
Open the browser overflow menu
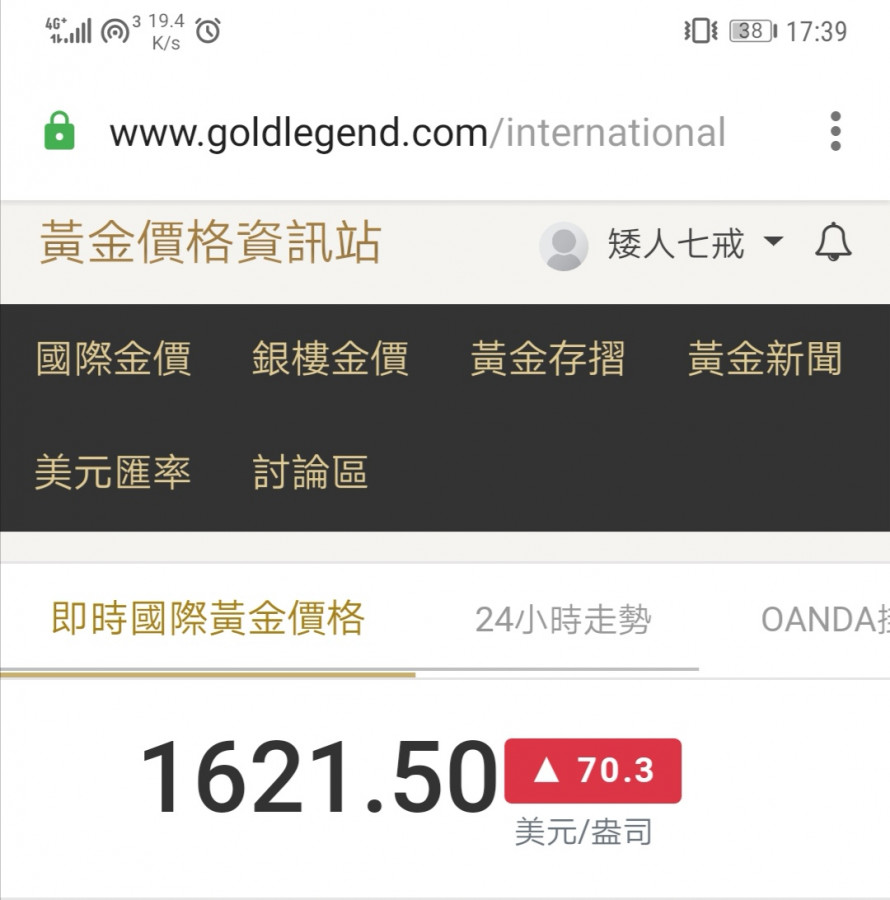pyautogui.click(x=835, y=132)
